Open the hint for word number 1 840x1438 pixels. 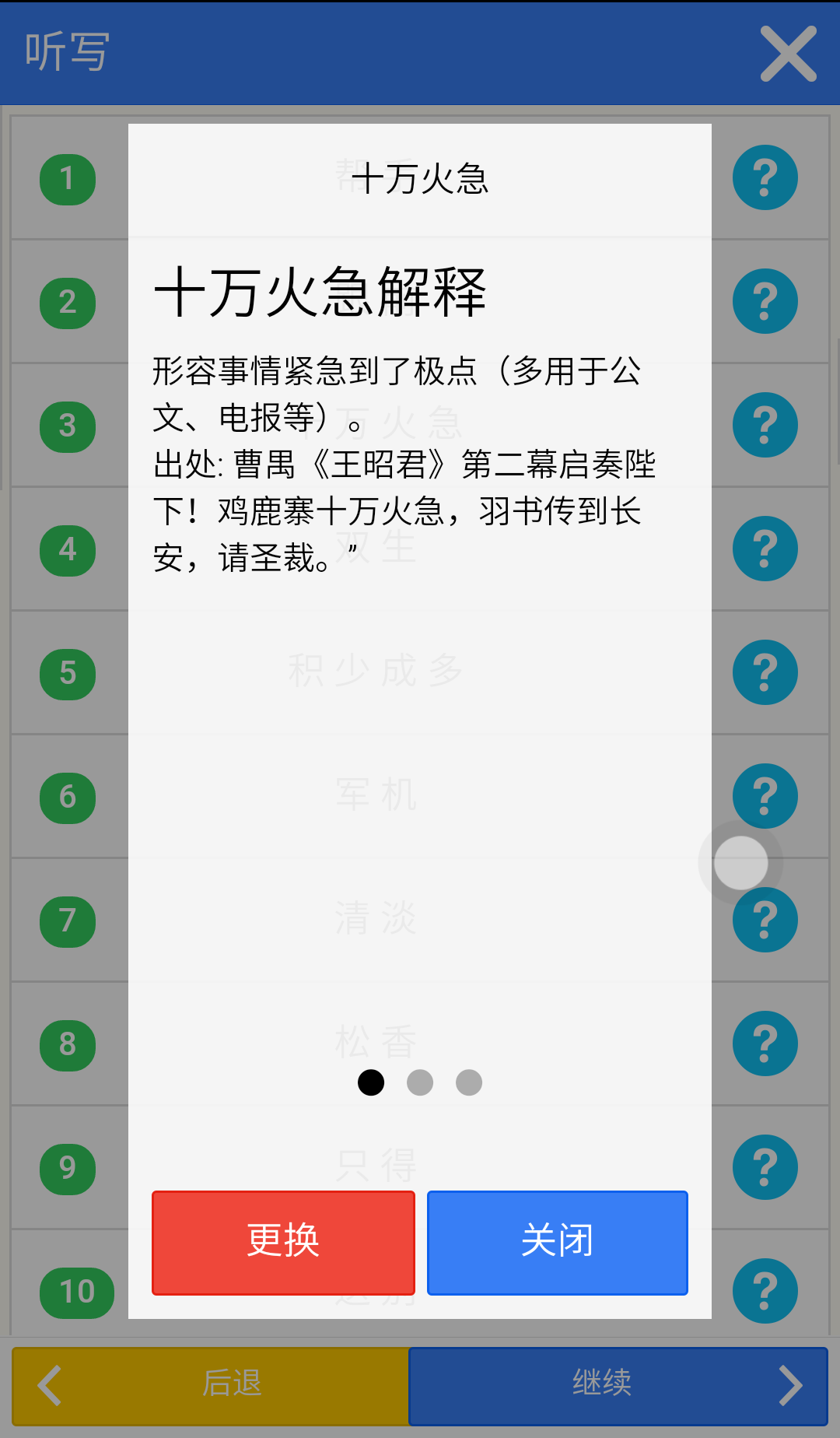(765, 177)
